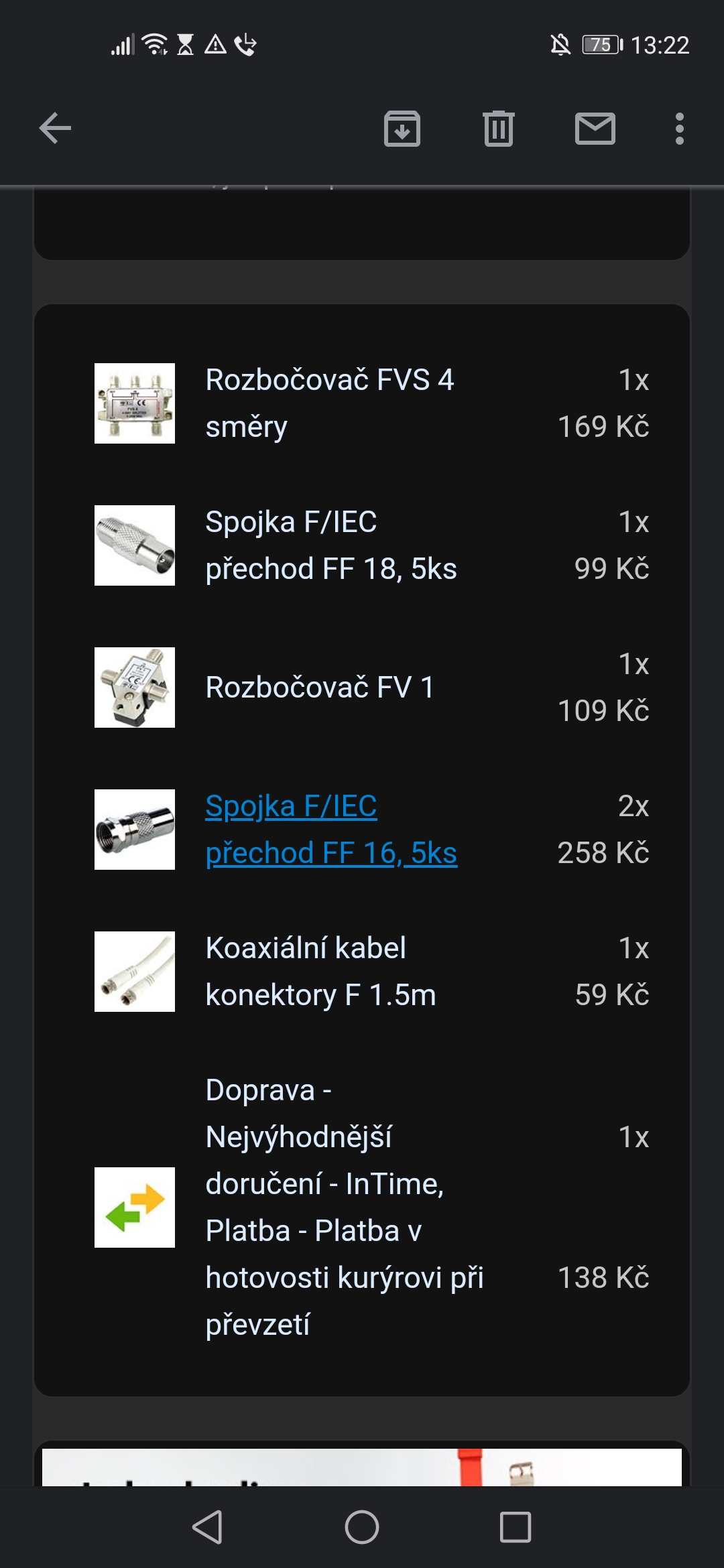Tap the system home button

362,1528
